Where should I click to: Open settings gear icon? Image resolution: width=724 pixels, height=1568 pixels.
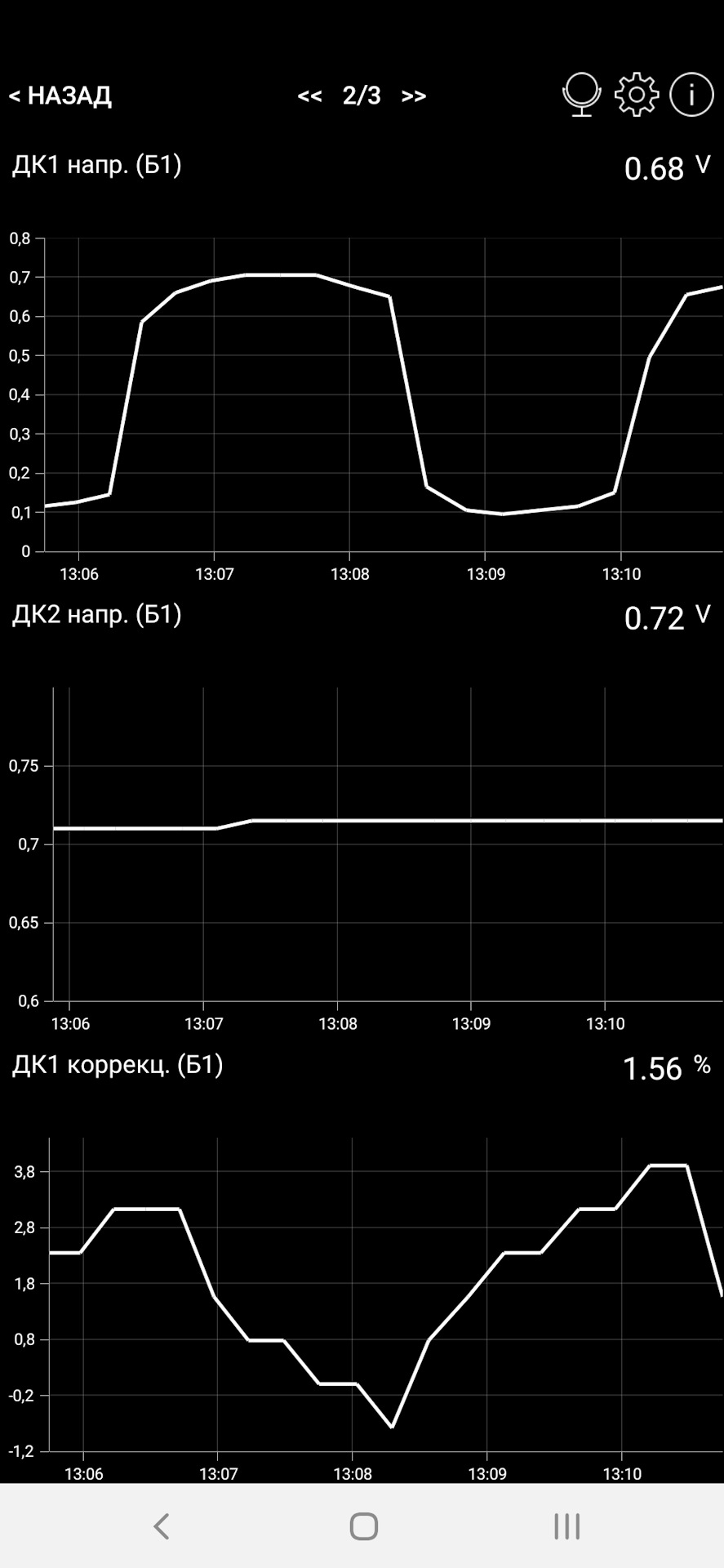pos(637,95)
